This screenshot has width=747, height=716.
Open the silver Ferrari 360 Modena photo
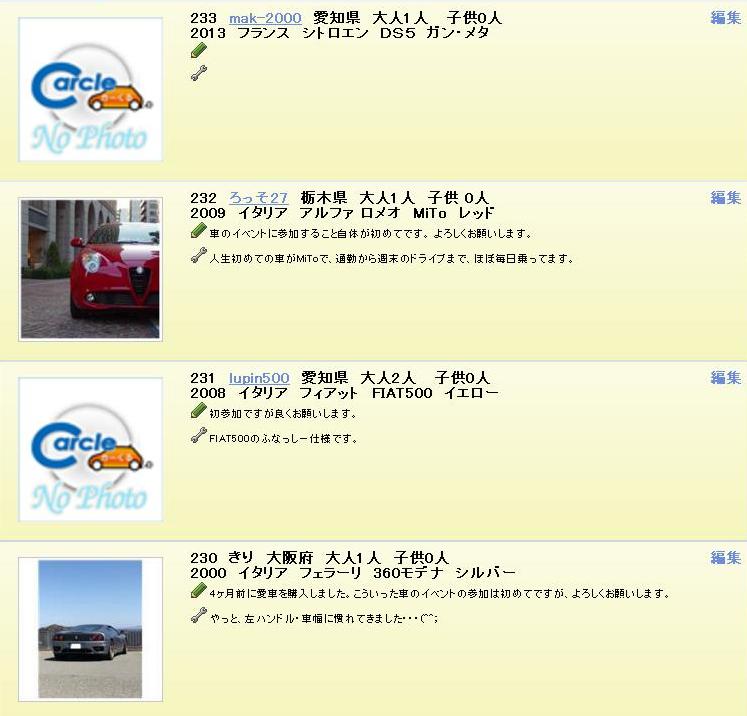pyautogui.click(x=90, y=628)
